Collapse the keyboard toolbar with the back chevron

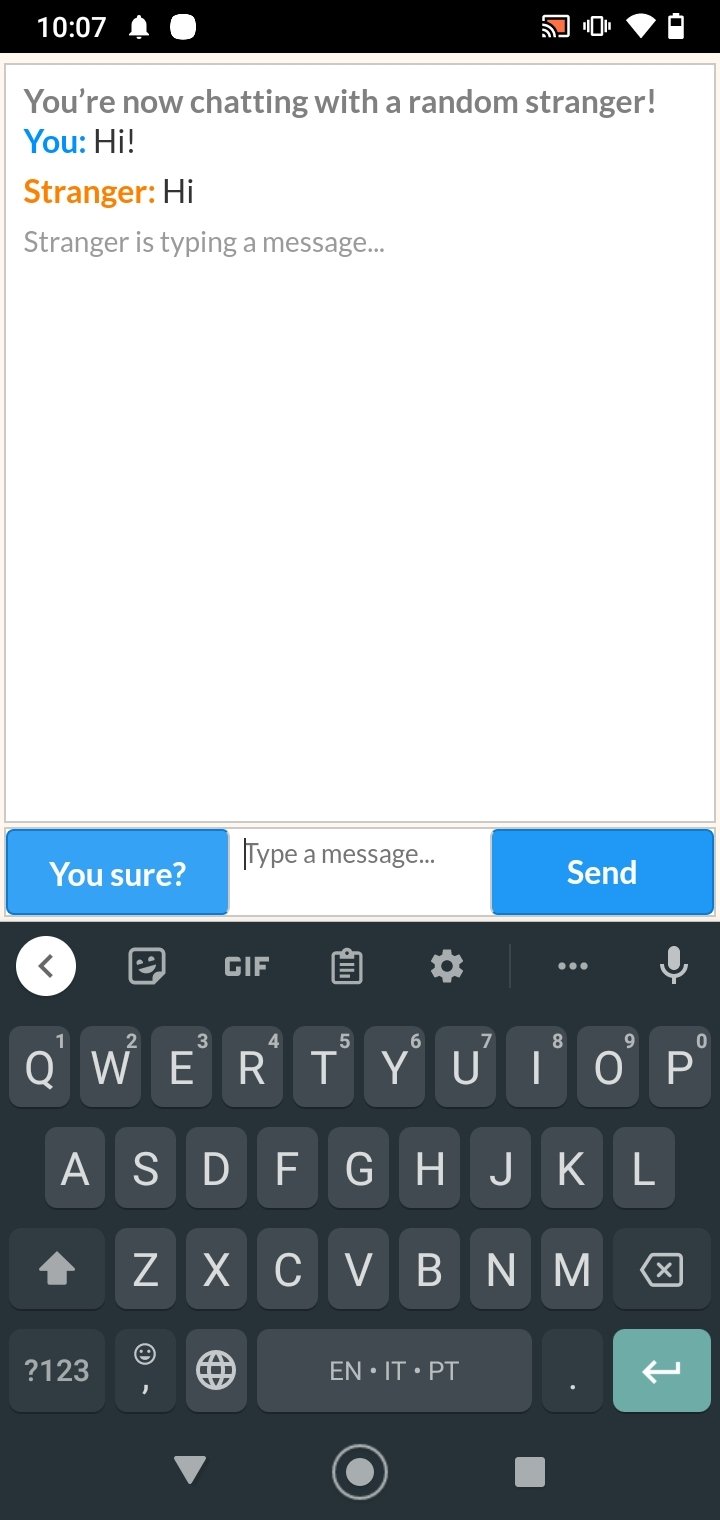46,966
